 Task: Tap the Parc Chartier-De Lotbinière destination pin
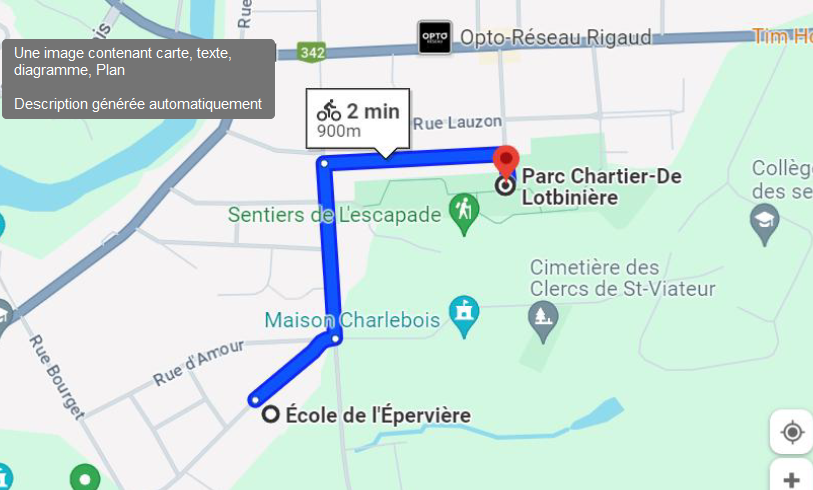pyautogui.click(x=507, y=162)
